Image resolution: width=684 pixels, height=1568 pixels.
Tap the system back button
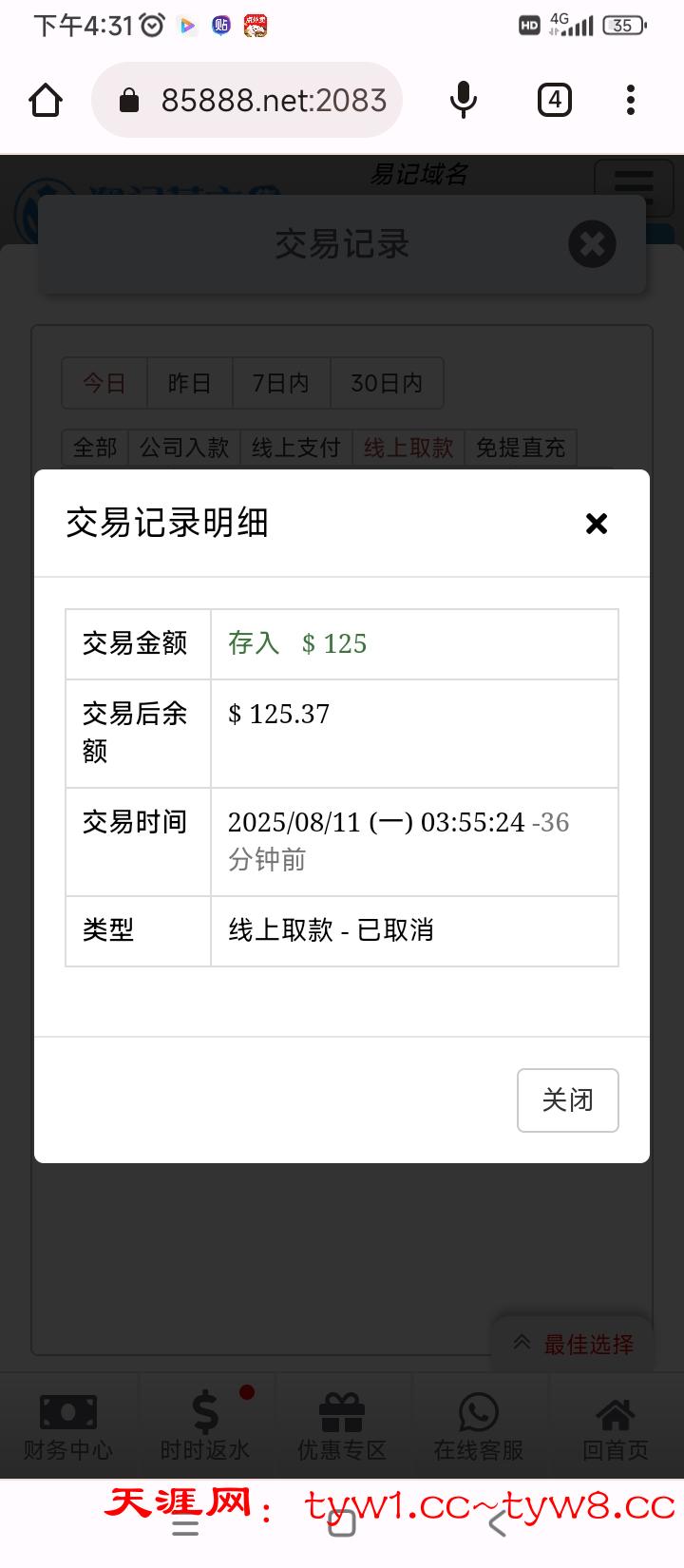(x=497, y=1525)
